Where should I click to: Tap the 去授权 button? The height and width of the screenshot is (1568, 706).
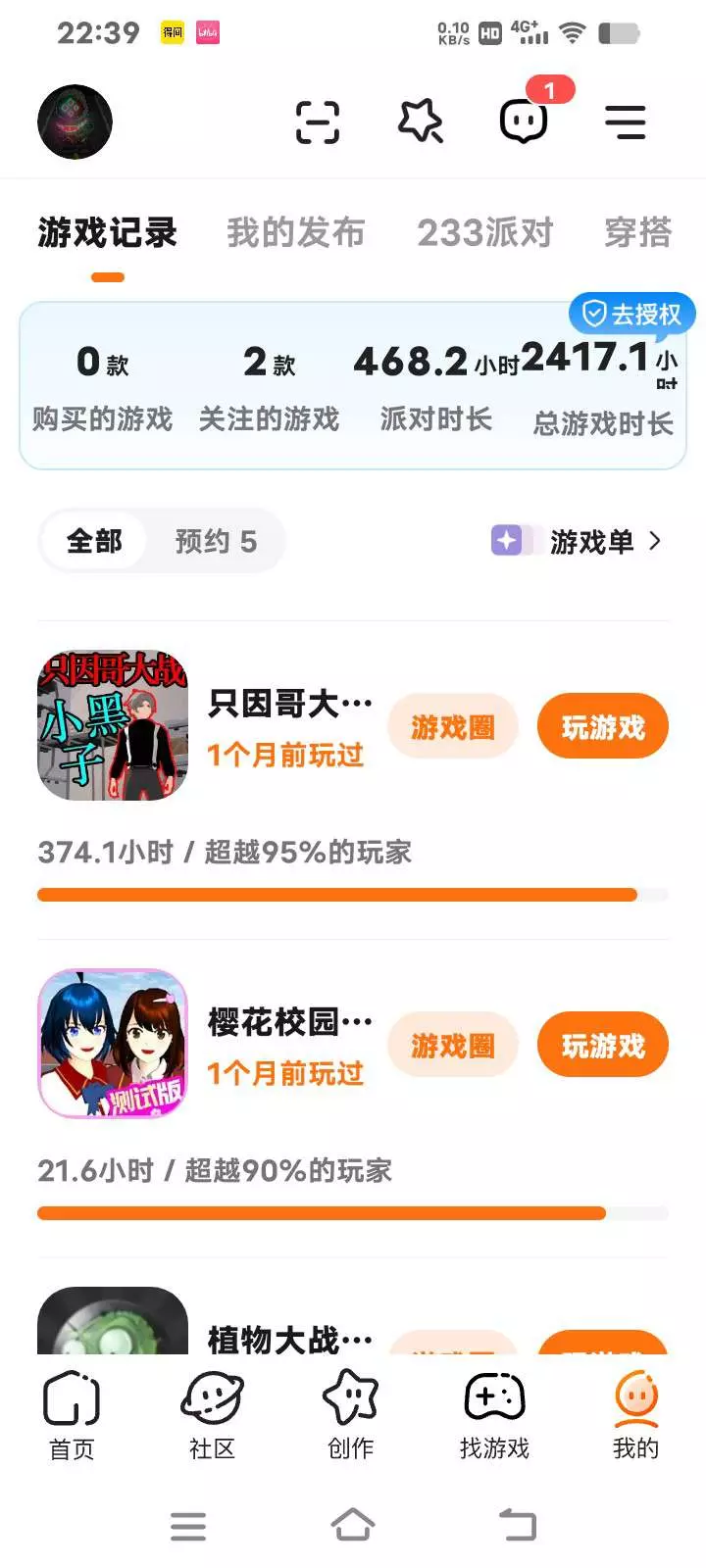point(632,314)
